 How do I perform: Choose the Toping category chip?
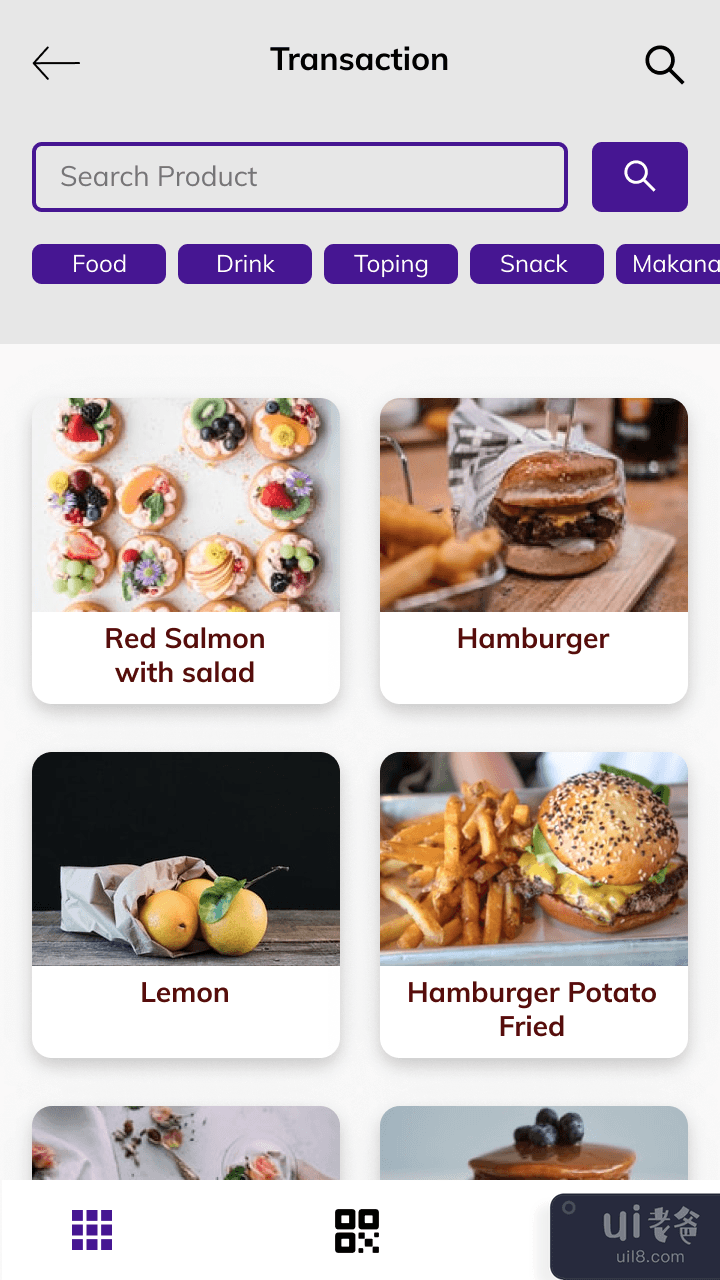click(391, 264)
